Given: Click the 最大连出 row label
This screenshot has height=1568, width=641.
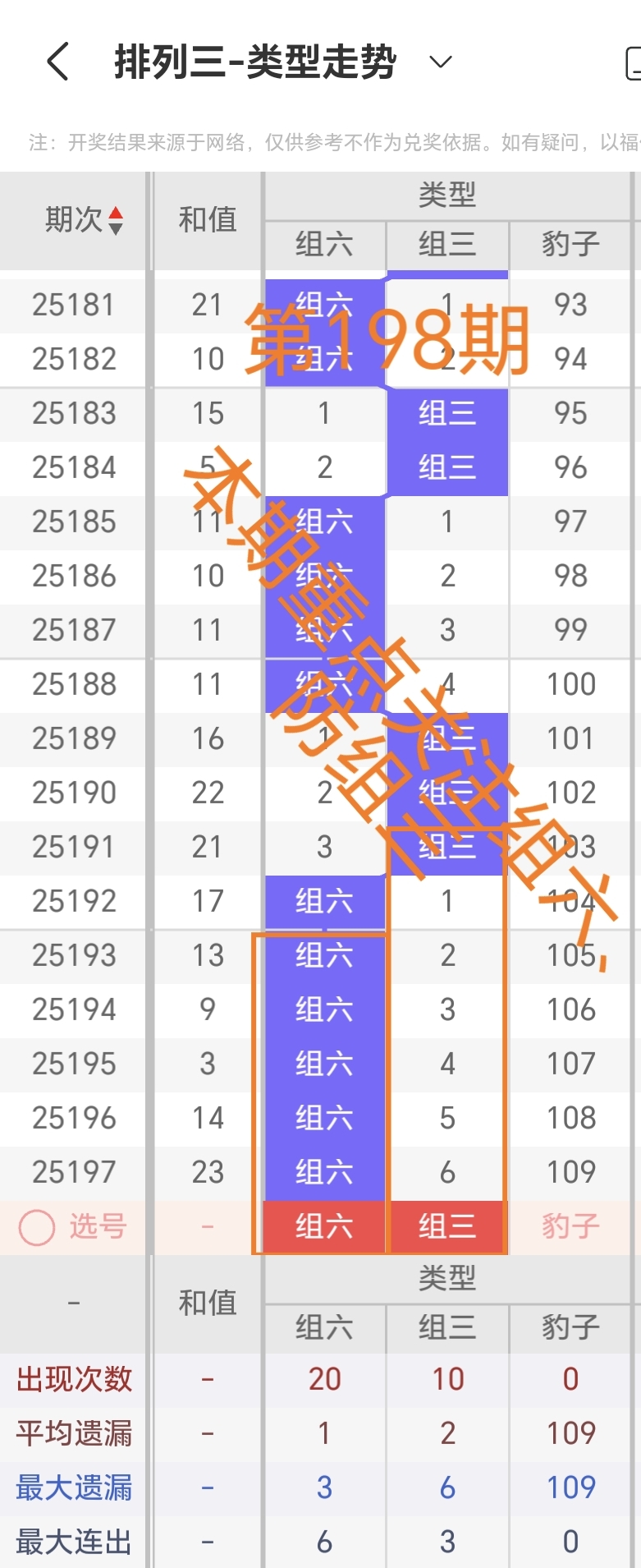Looking at the screenshot, I should [x=74, y=1541].
